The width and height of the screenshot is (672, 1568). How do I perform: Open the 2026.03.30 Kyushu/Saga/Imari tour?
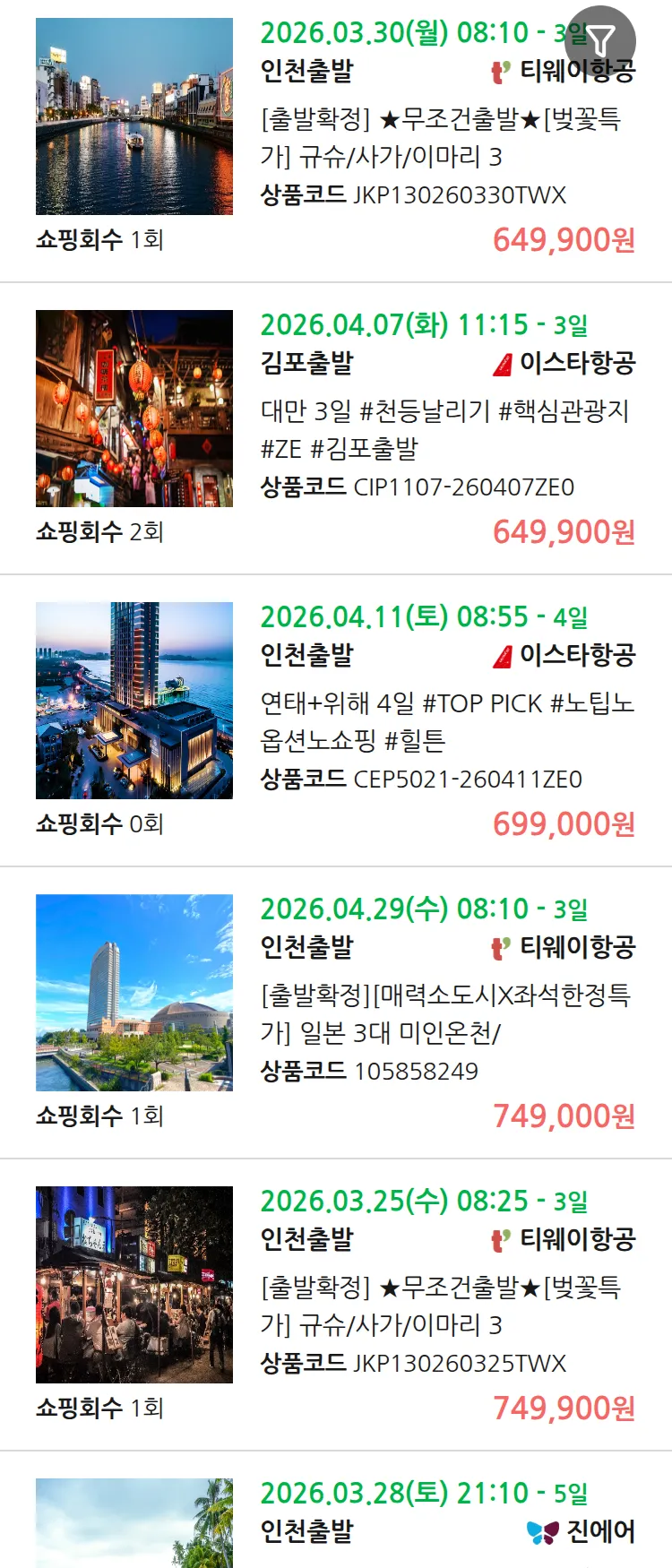(x=439, y=138)
